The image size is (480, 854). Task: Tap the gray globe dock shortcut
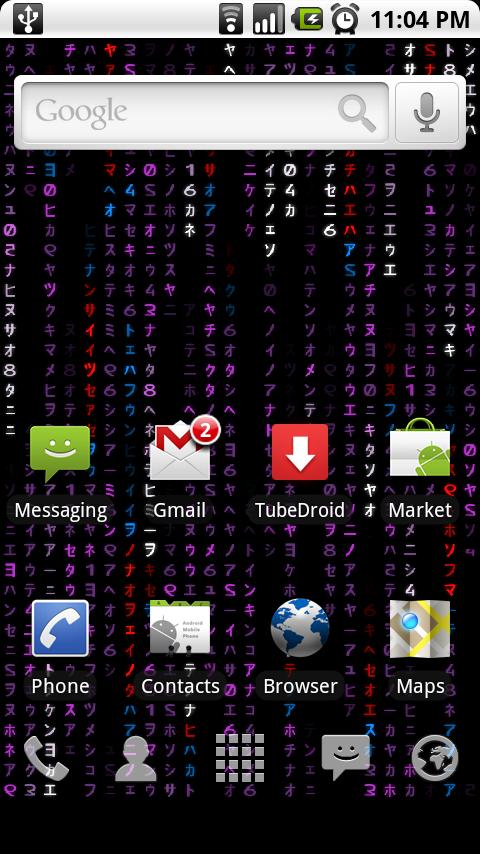435,758
